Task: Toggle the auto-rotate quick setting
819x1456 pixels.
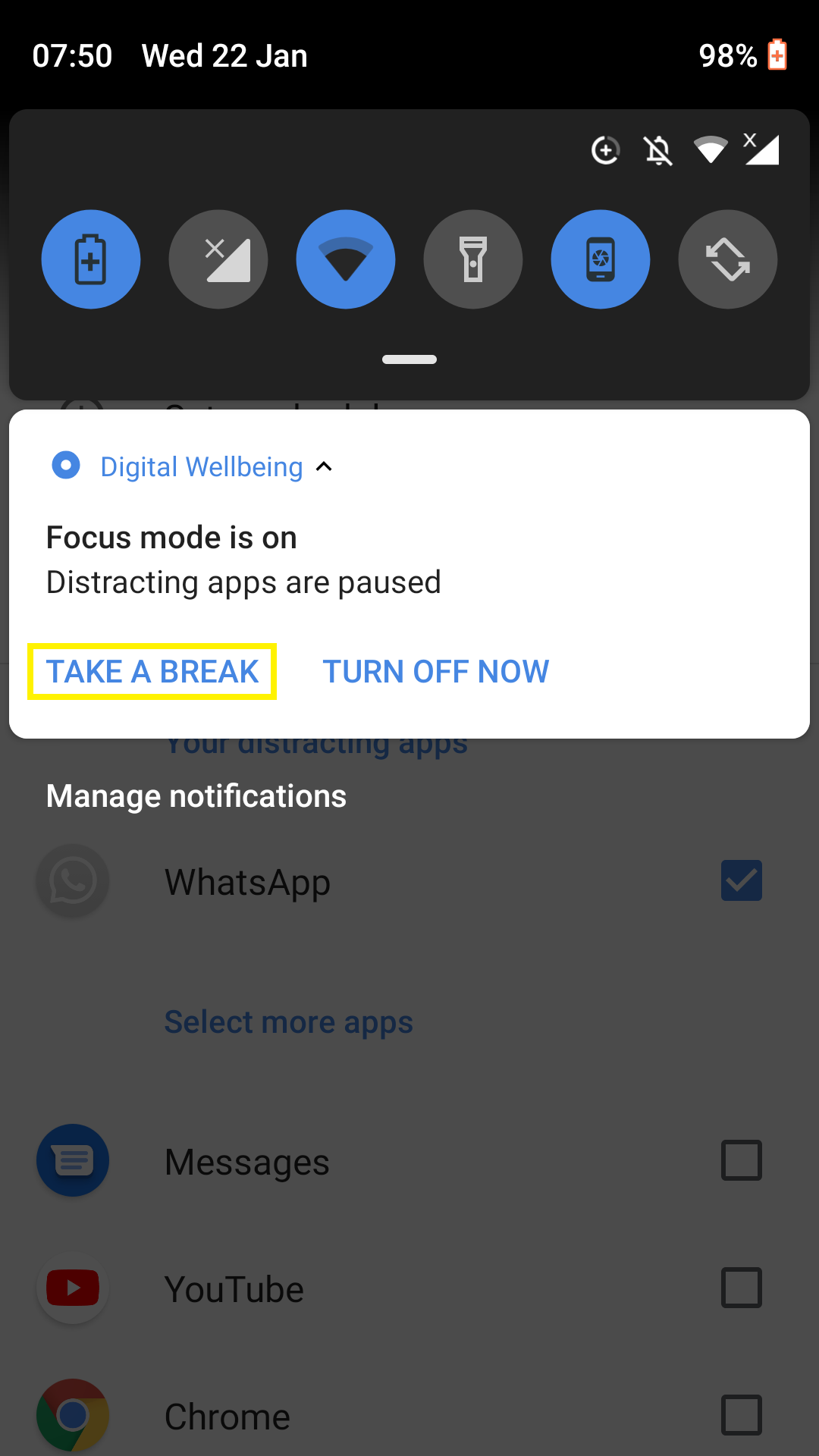Action: click(728, 259)
